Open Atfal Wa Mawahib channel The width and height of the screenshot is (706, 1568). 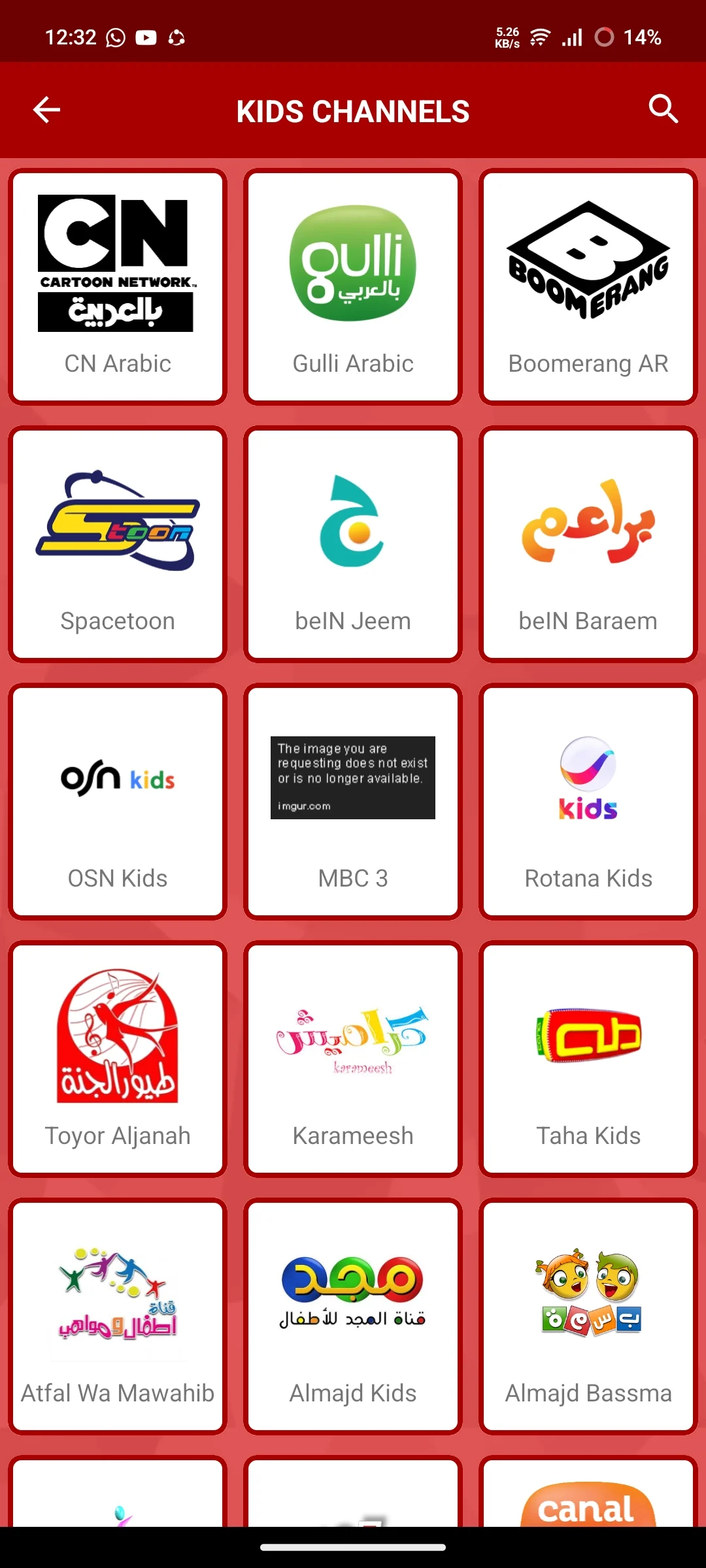(118, 1316)
